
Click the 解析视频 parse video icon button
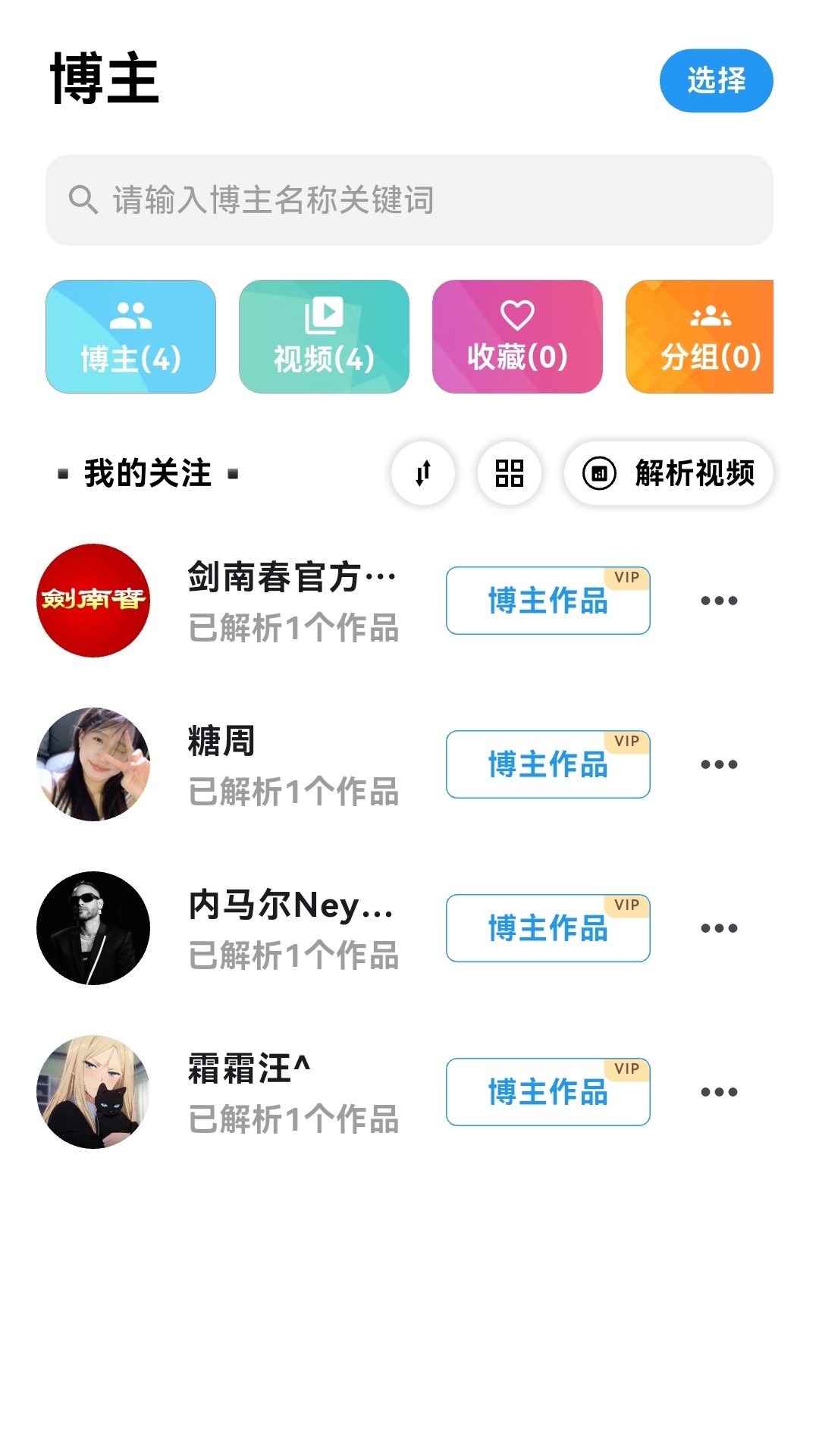(x=598, y=473)
